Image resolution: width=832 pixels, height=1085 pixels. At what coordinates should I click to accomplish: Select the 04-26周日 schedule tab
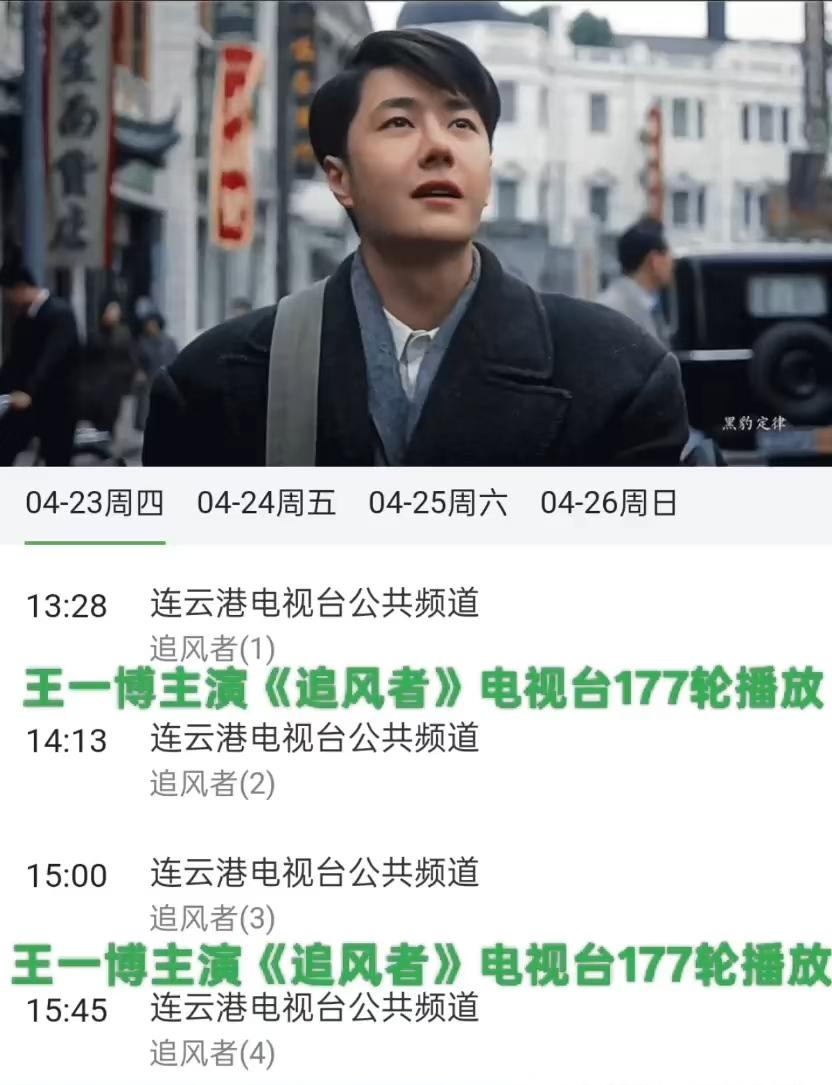tap(608, 505)
